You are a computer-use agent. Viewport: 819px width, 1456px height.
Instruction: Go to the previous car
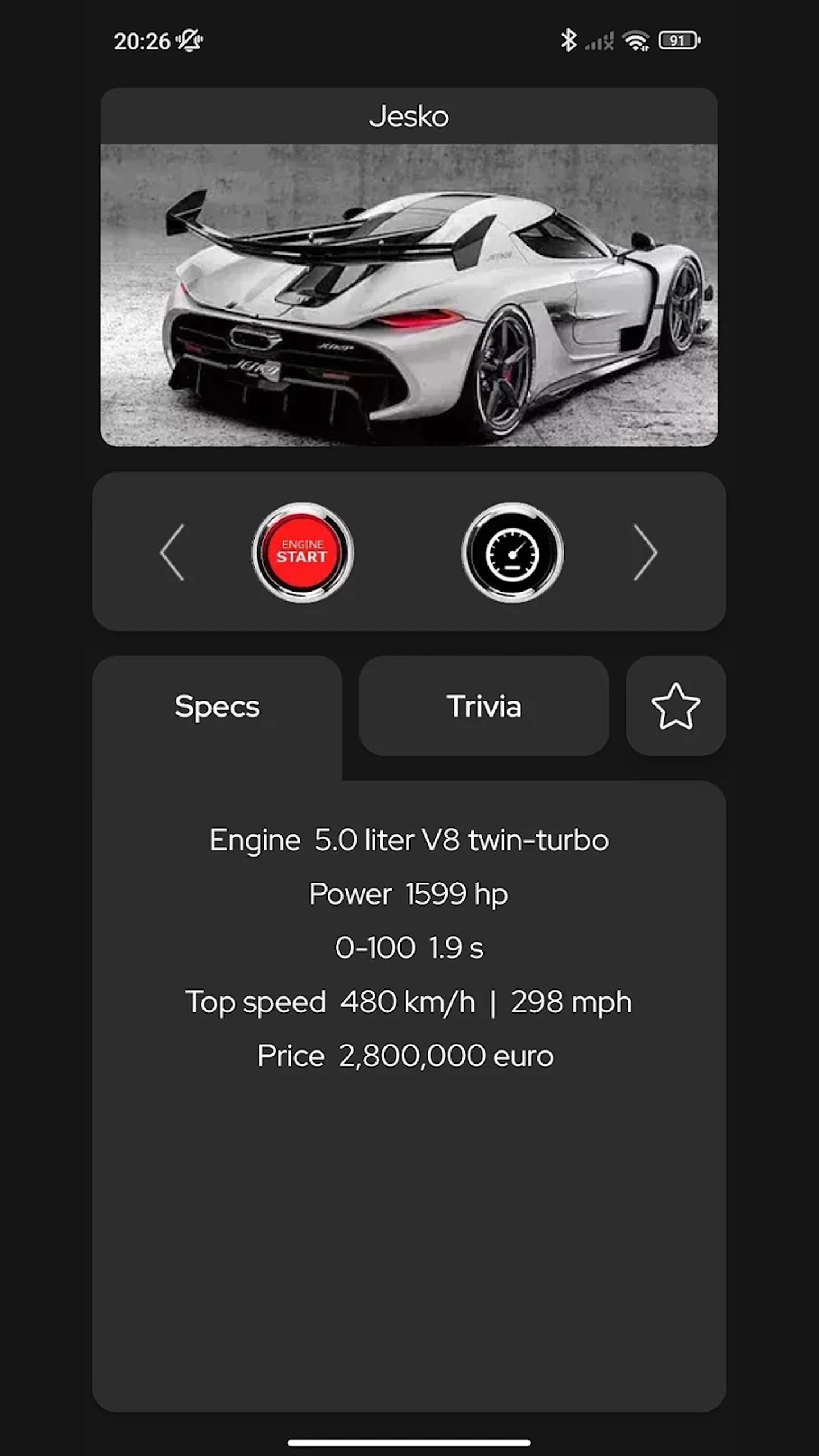[172, 552]
